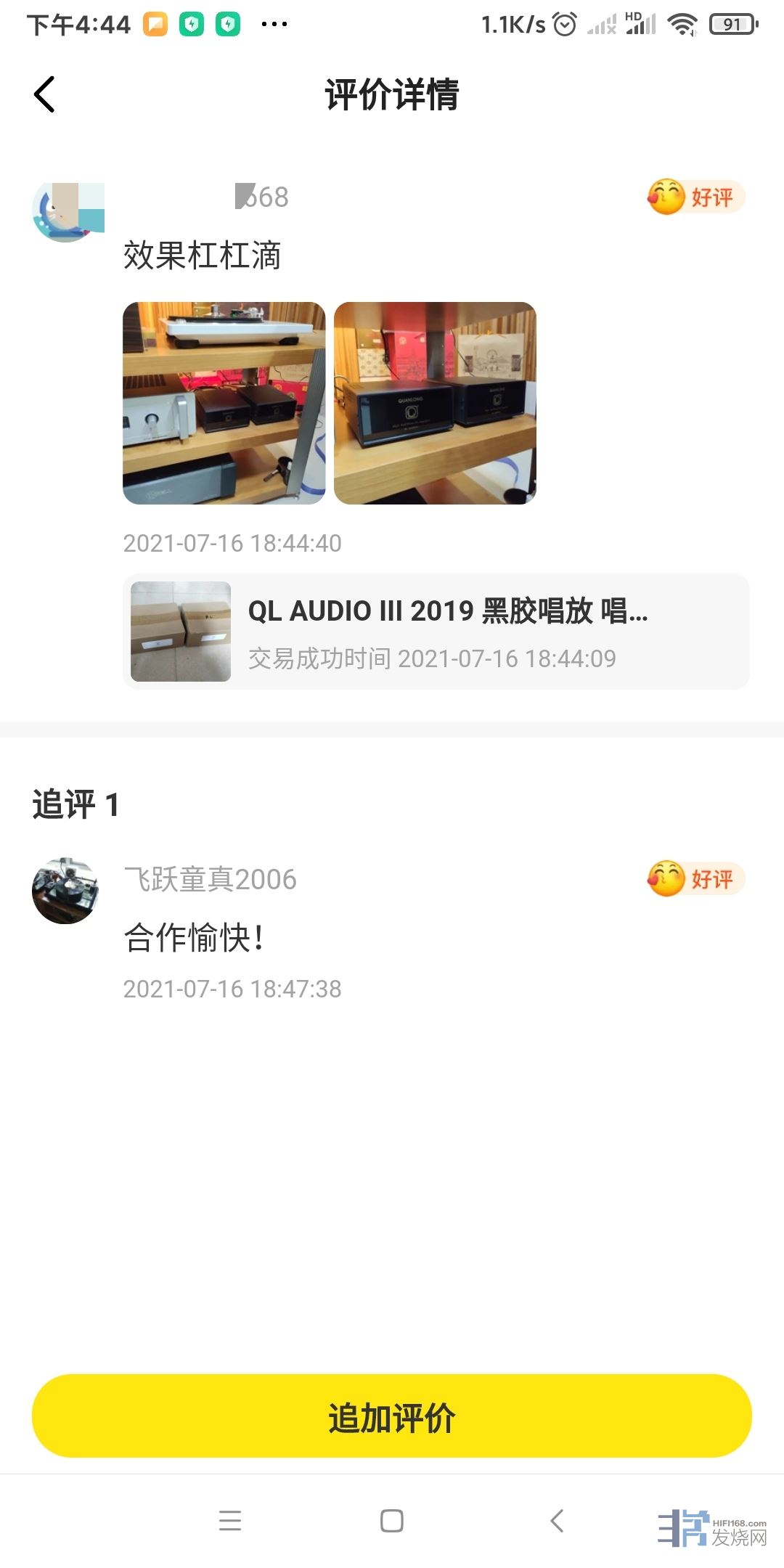Go to the system home screen
This screenshot has width=784, height=1568.
point(392,1521)
